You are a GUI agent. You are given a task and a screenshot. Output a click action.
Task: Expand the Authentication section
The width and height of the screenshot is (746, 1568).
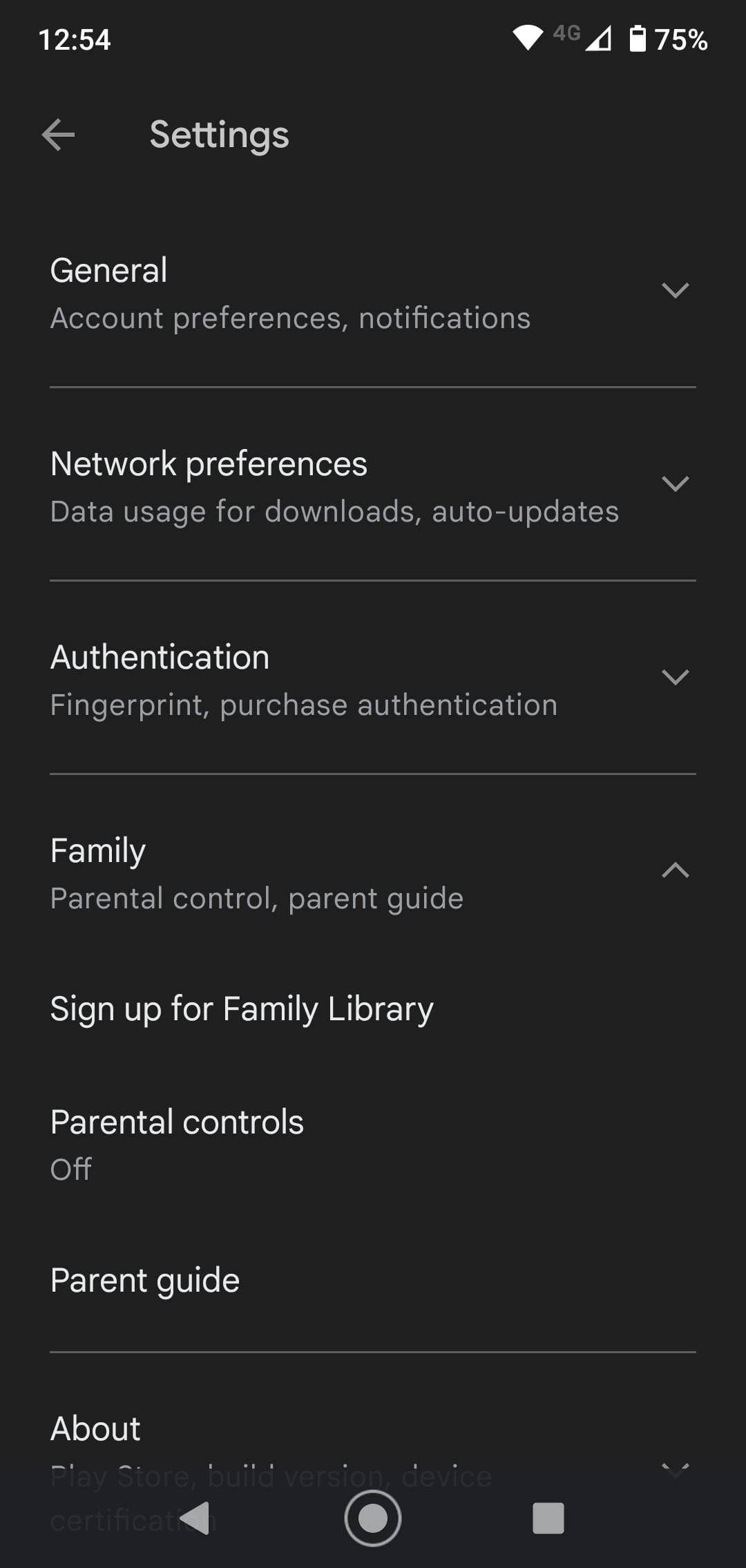[675, 678]
